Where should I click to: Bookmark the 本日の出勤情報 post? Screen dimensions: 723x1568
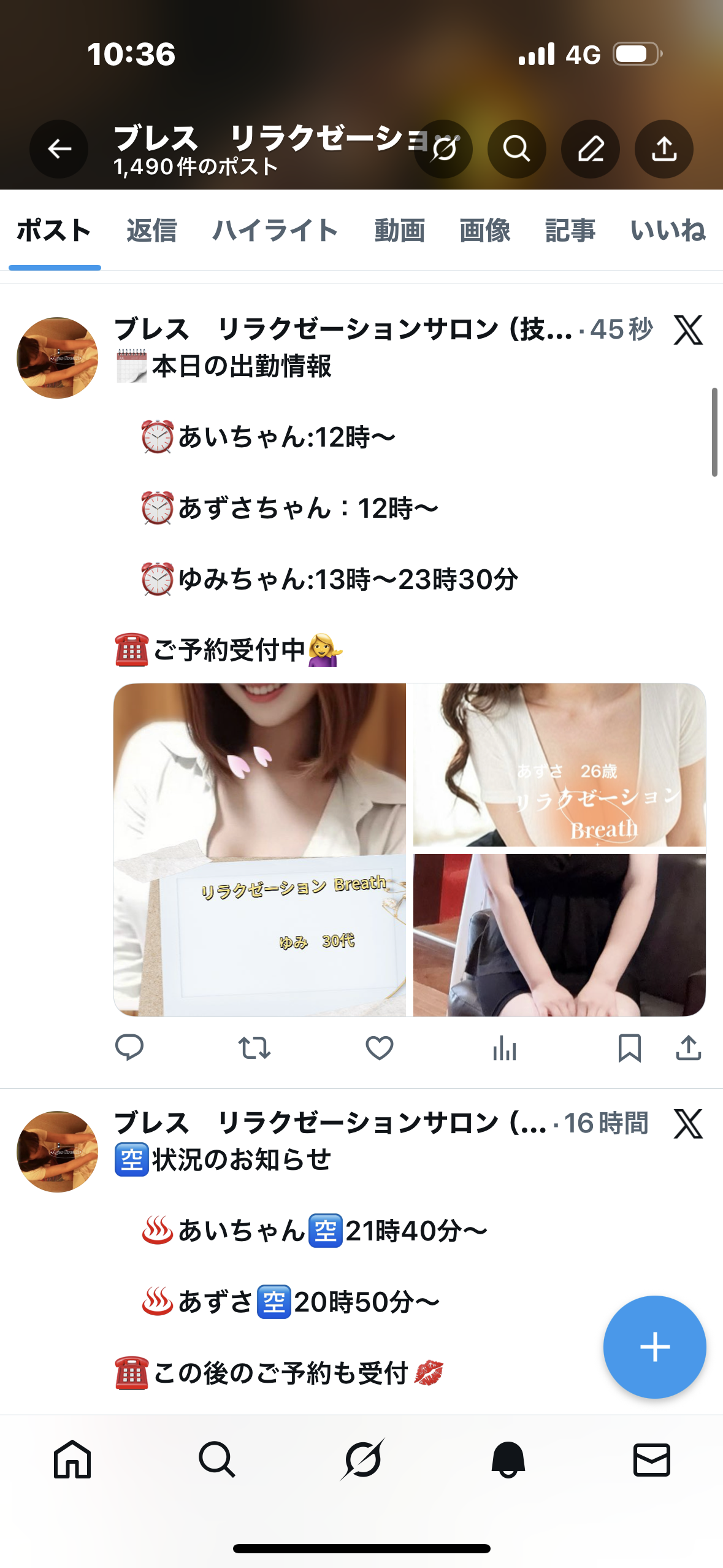[629, 1047]
